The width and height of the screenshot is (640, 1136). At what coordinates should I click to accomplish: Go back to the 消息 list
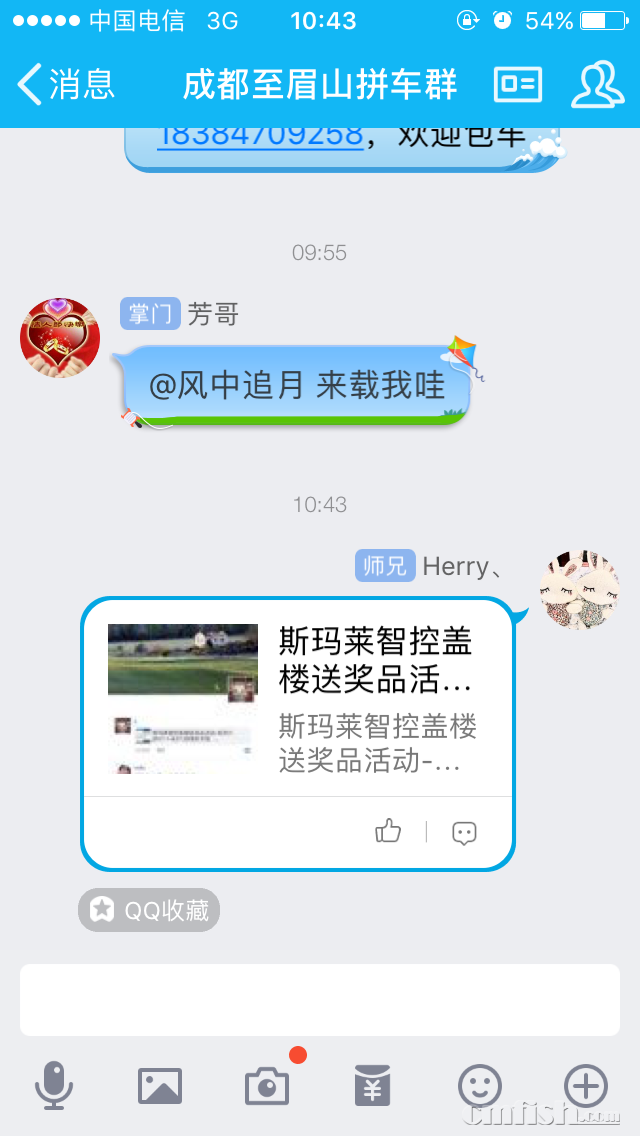click(x=66, y=85)
